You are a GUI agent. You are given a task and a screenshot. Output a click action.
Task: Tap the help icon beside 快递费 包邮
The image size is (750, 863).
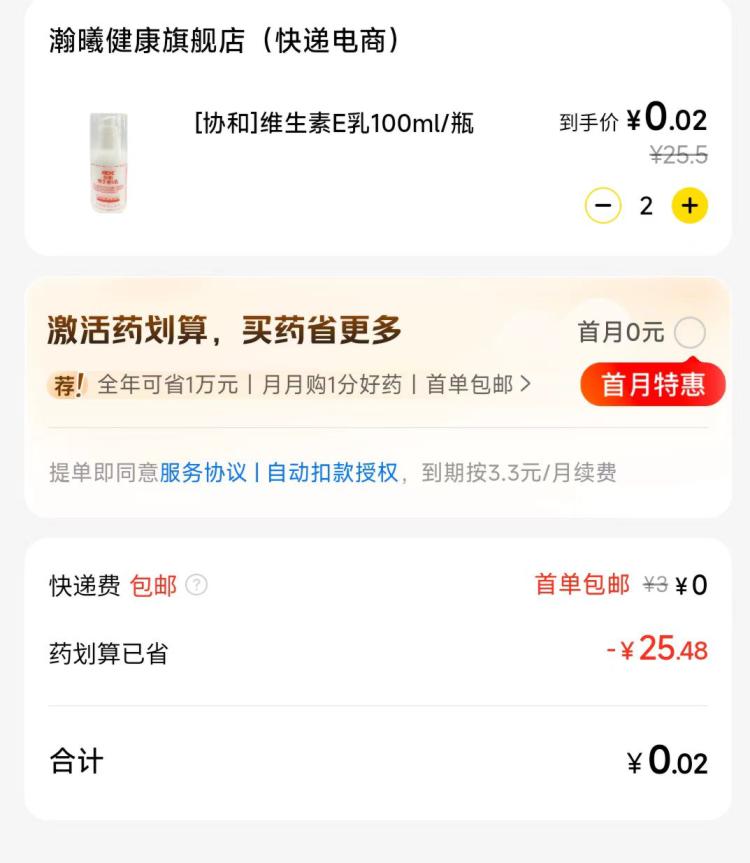click(197, 585)
